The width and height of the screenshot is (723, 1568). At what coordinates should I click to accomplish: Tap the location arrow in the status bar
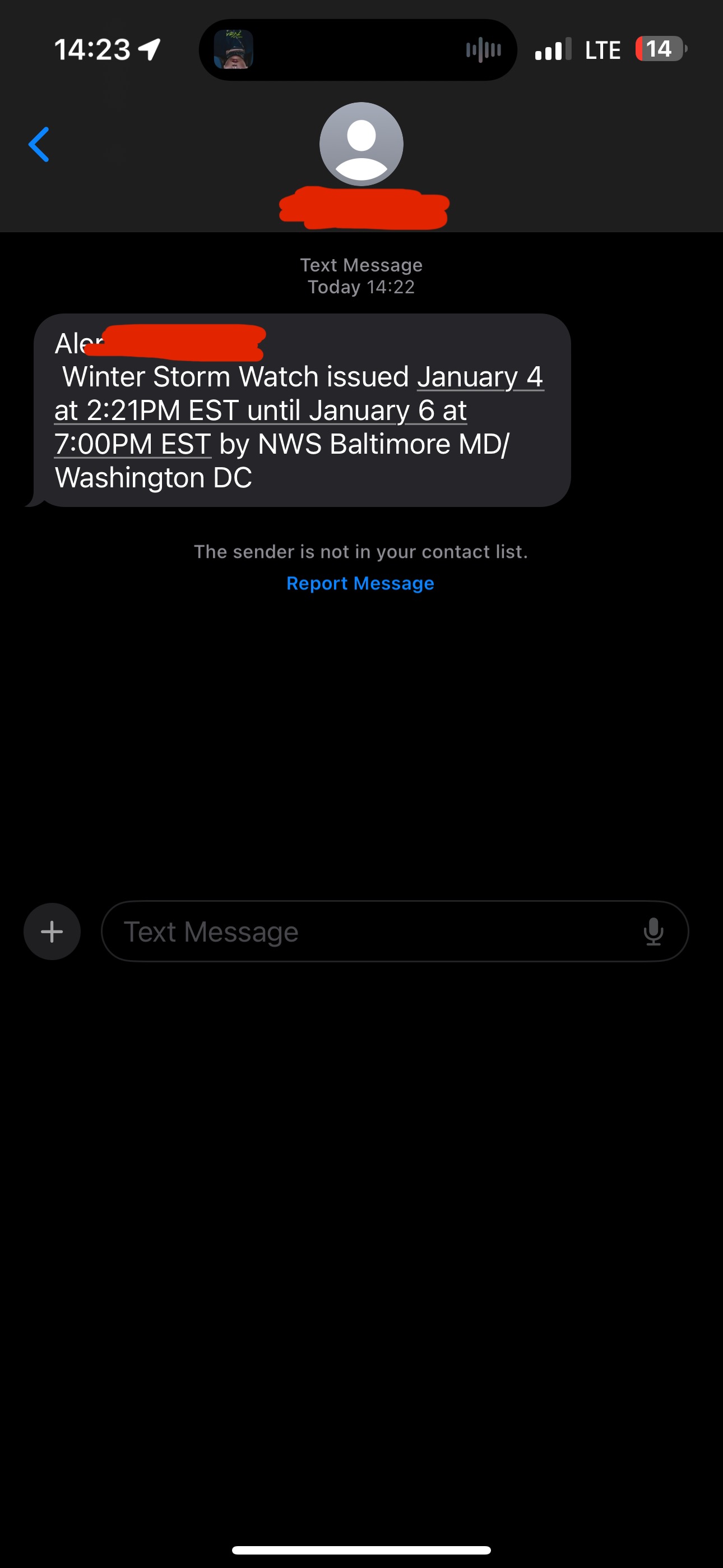tap(149, 49)
